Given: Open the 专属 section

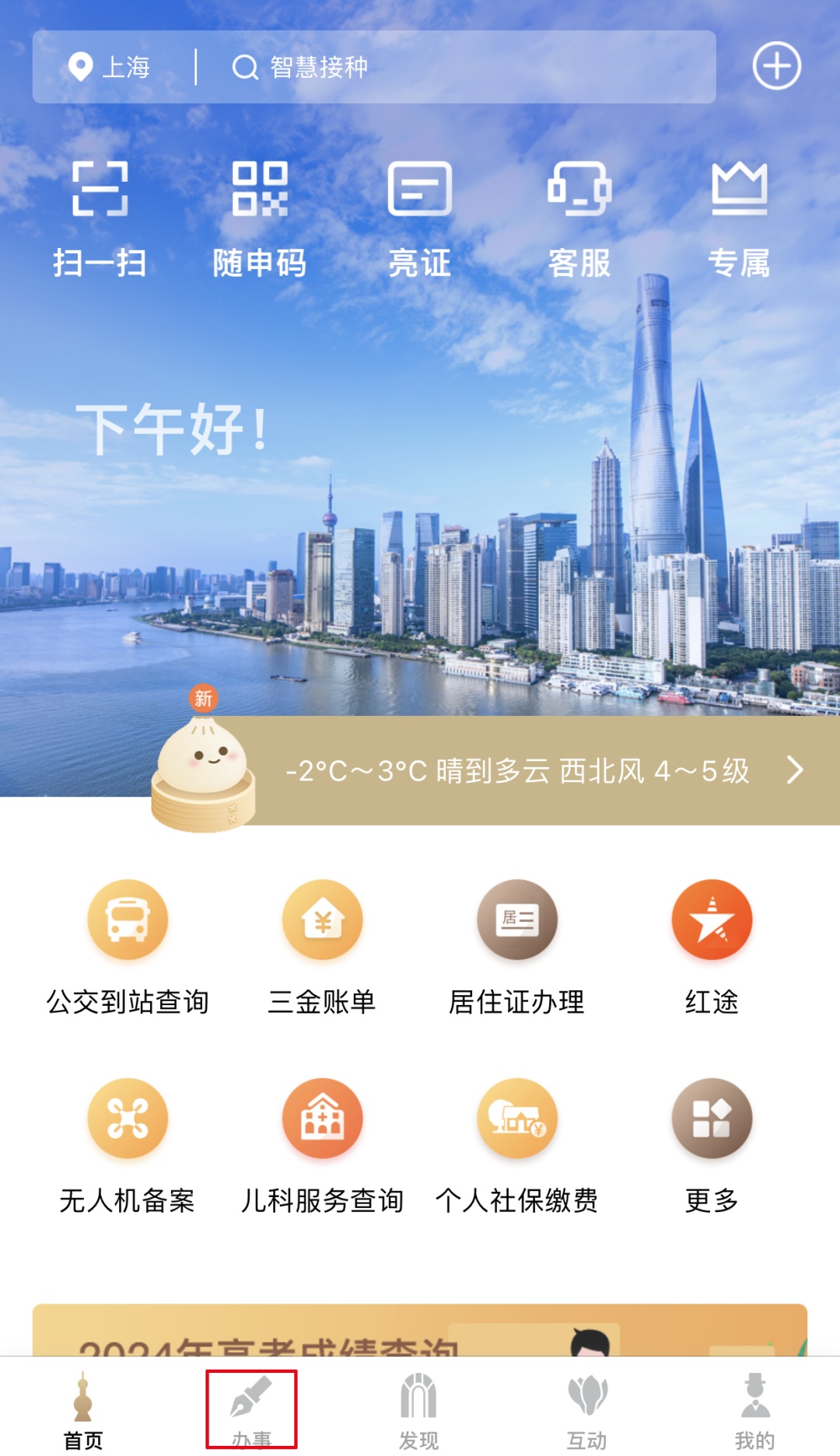Looking at the screenshot, I should coord(739,218).
